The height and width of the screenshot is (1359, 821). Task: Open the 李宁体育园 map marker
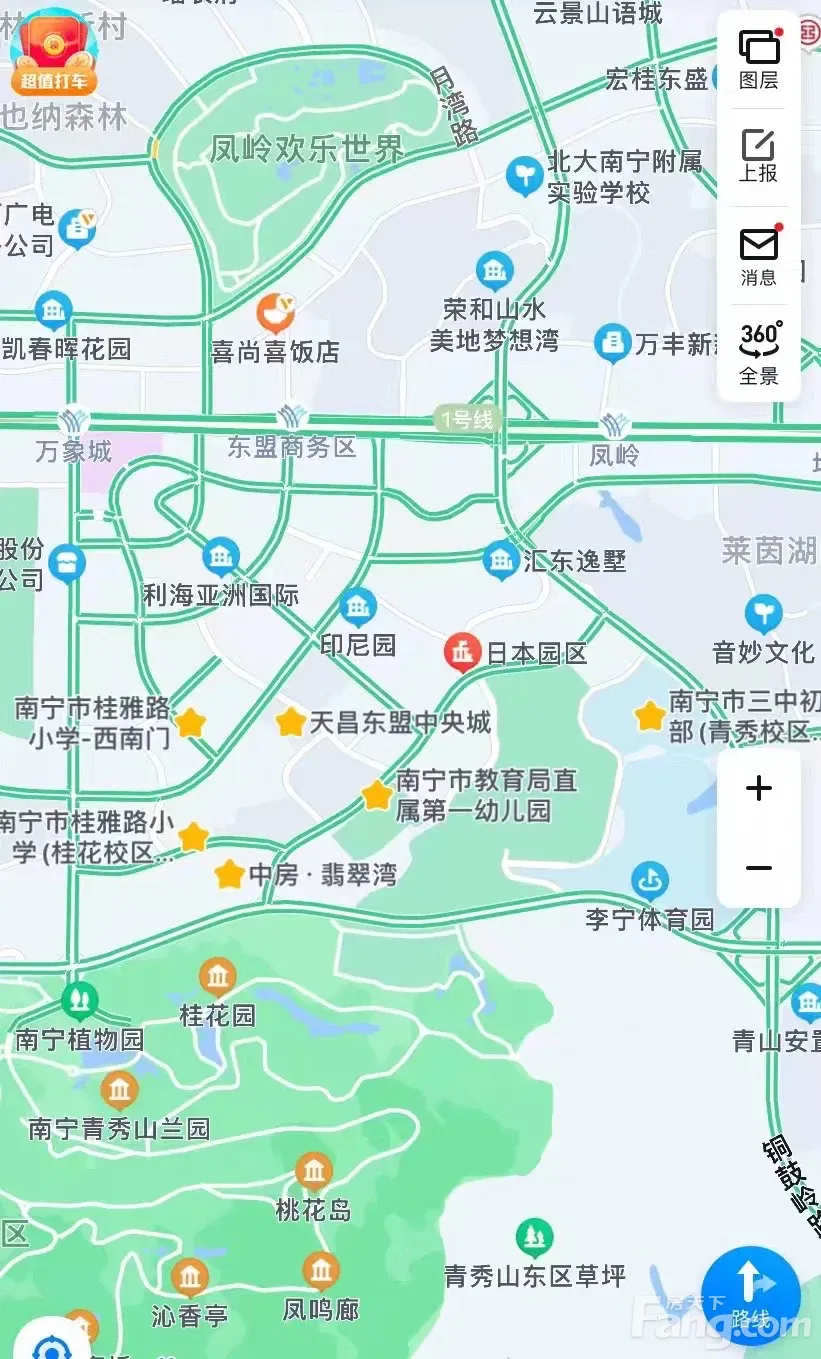[x=650, y=881]
